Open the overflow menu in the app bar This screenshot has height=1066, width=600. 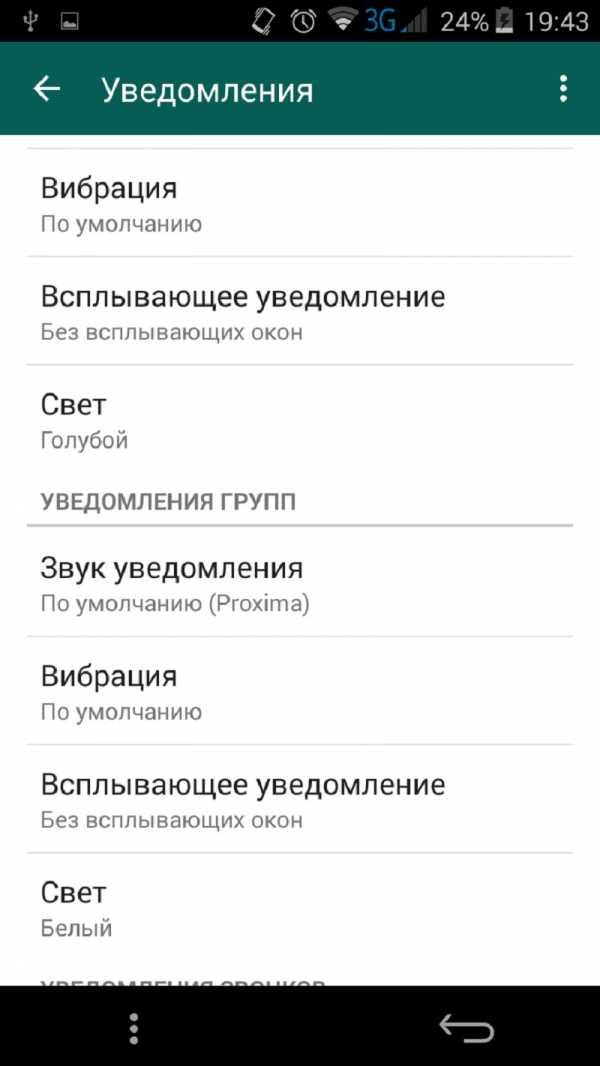click(563, 89)
